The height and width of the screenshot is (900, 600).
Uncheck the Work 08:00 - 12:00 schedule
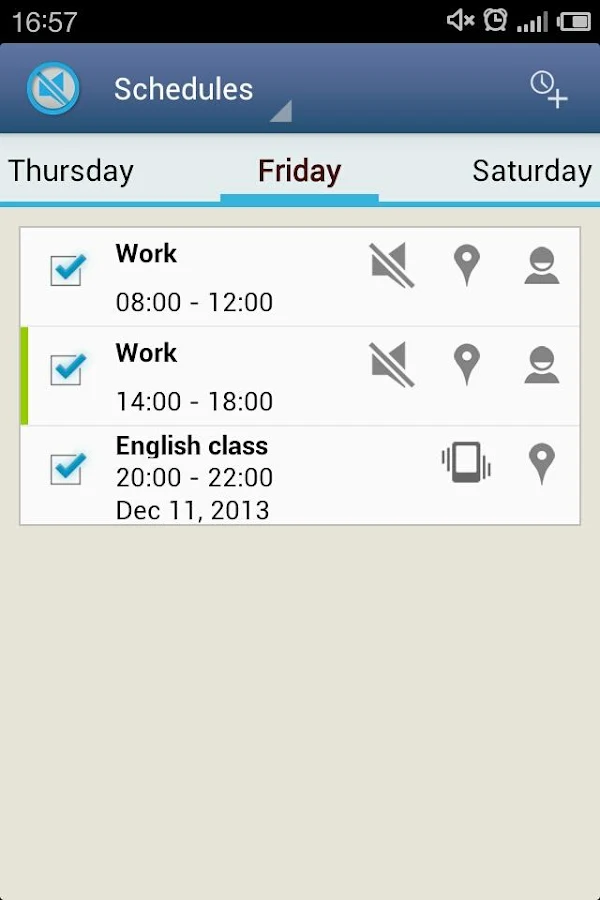[67, 270]
